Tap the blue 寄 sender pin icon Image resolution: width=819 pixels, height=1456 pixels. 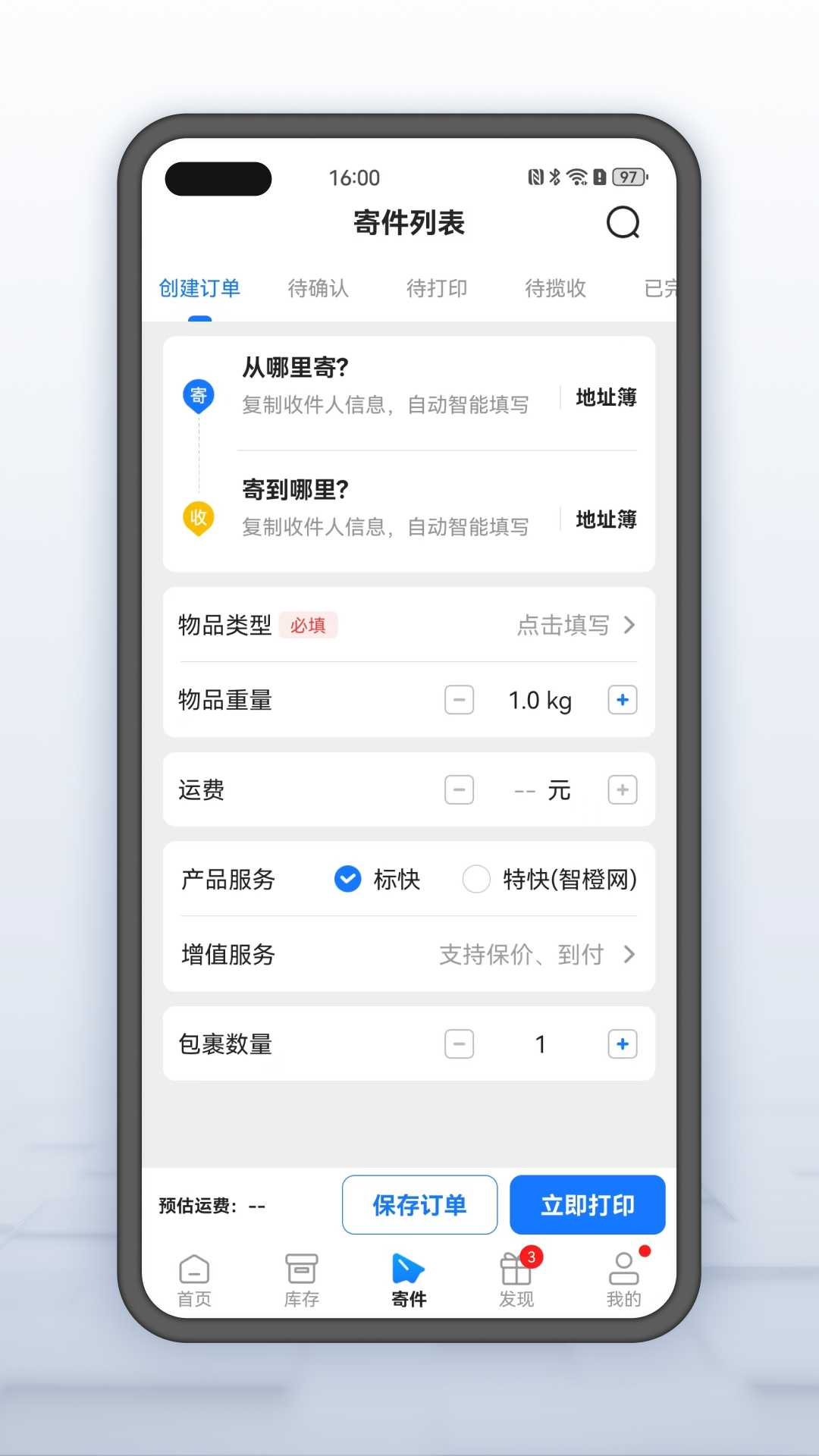(x=199, y=395)
